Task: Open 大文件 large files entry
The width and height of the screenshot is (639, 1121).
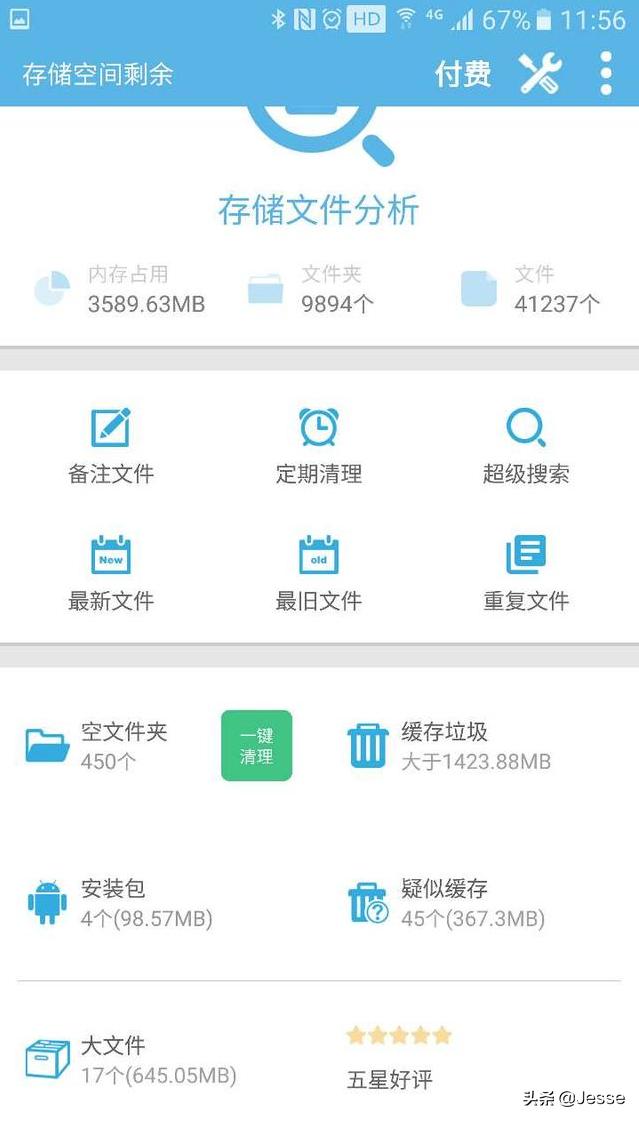Action: pos(131,1060)
